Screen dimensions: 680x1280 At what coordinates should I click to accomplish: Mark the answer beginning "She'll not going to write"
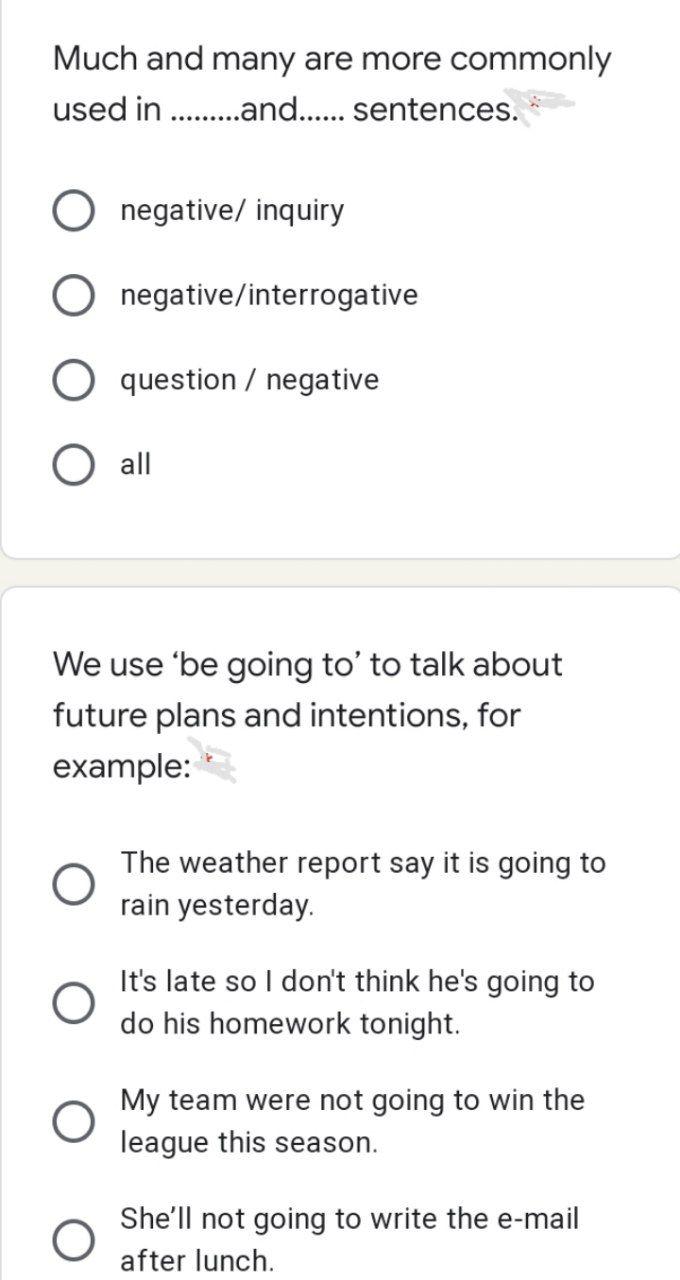[74, 1240]
